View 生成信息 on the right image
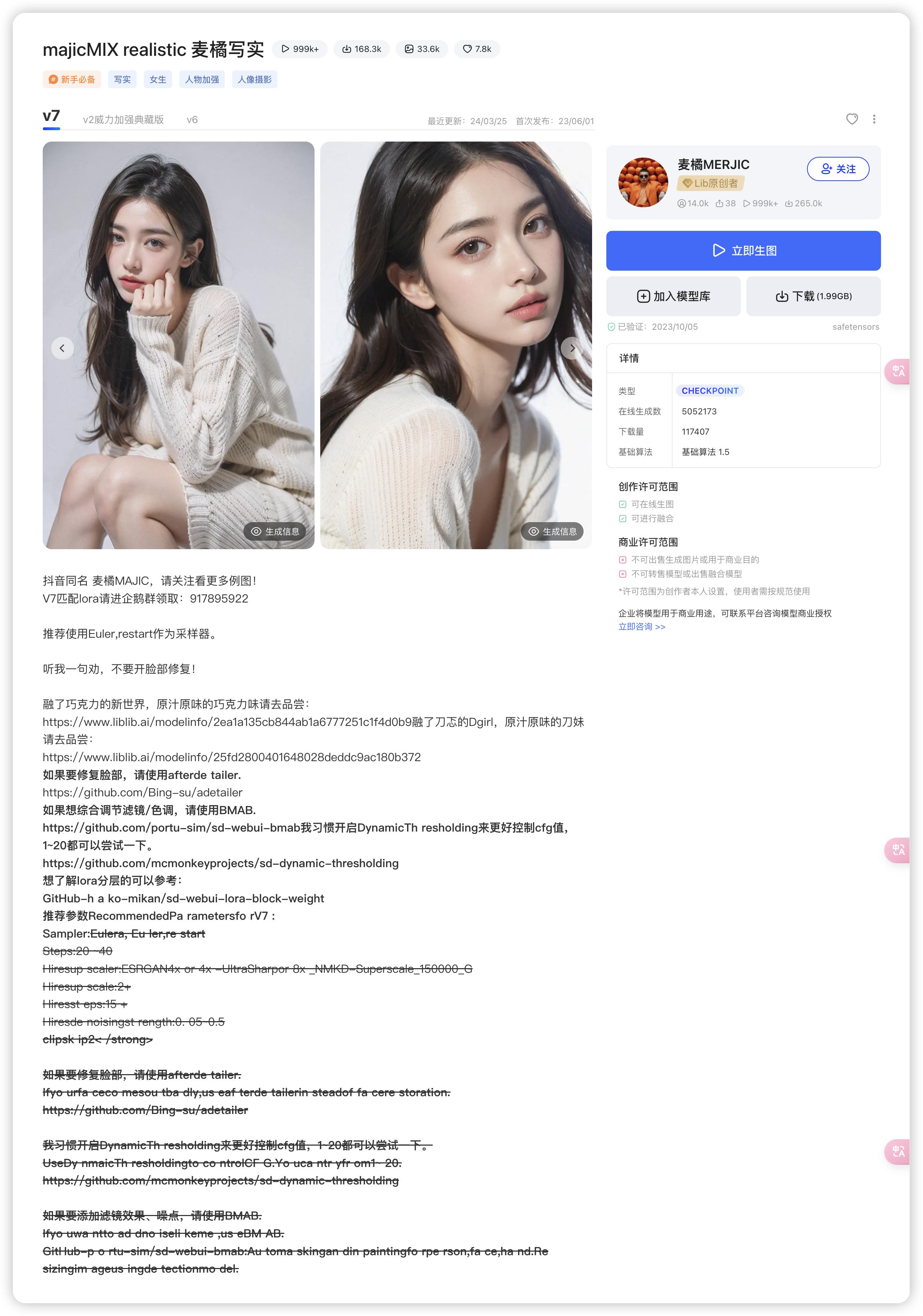Viewport: 923px width, 1316px height. (x=552, y=531)
